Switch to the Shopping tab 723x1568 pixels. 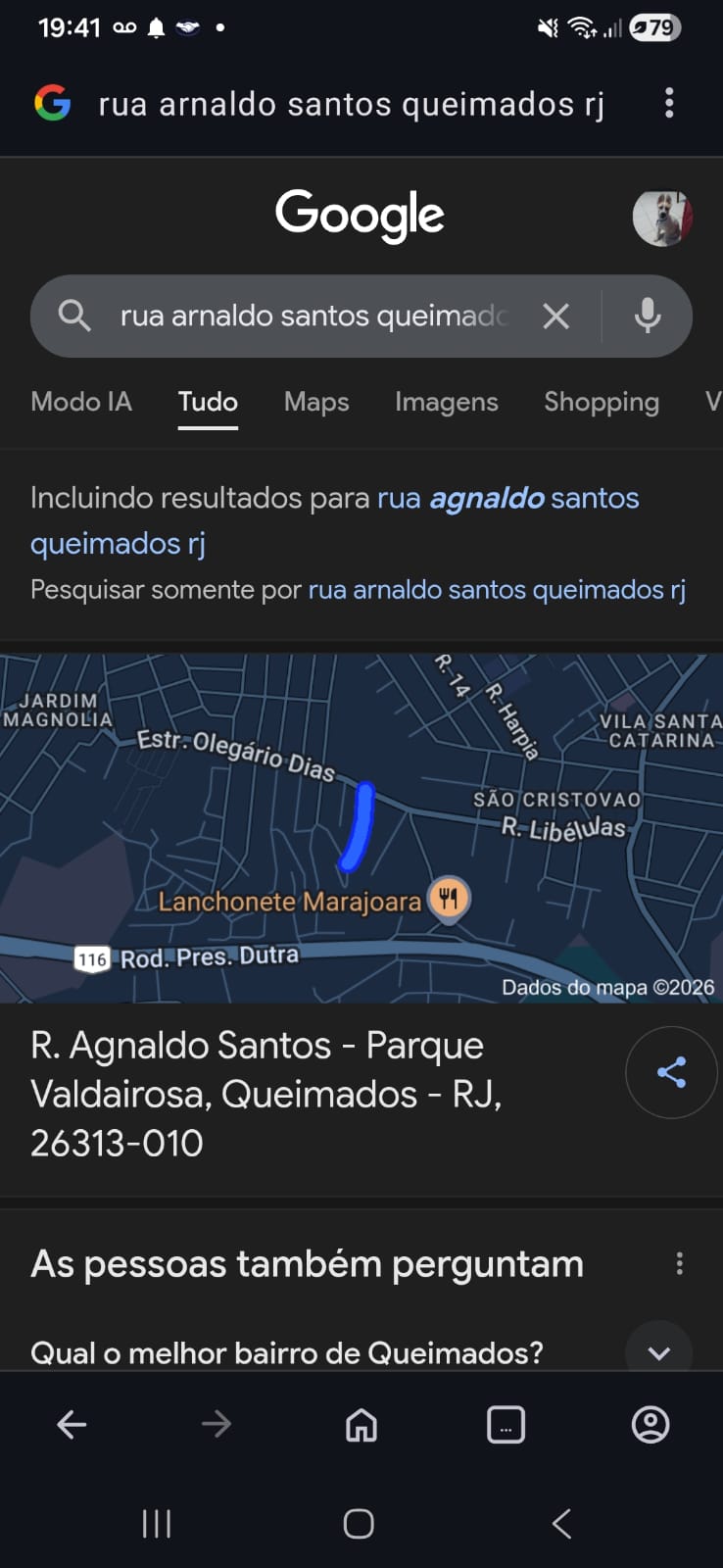point(602,402)
